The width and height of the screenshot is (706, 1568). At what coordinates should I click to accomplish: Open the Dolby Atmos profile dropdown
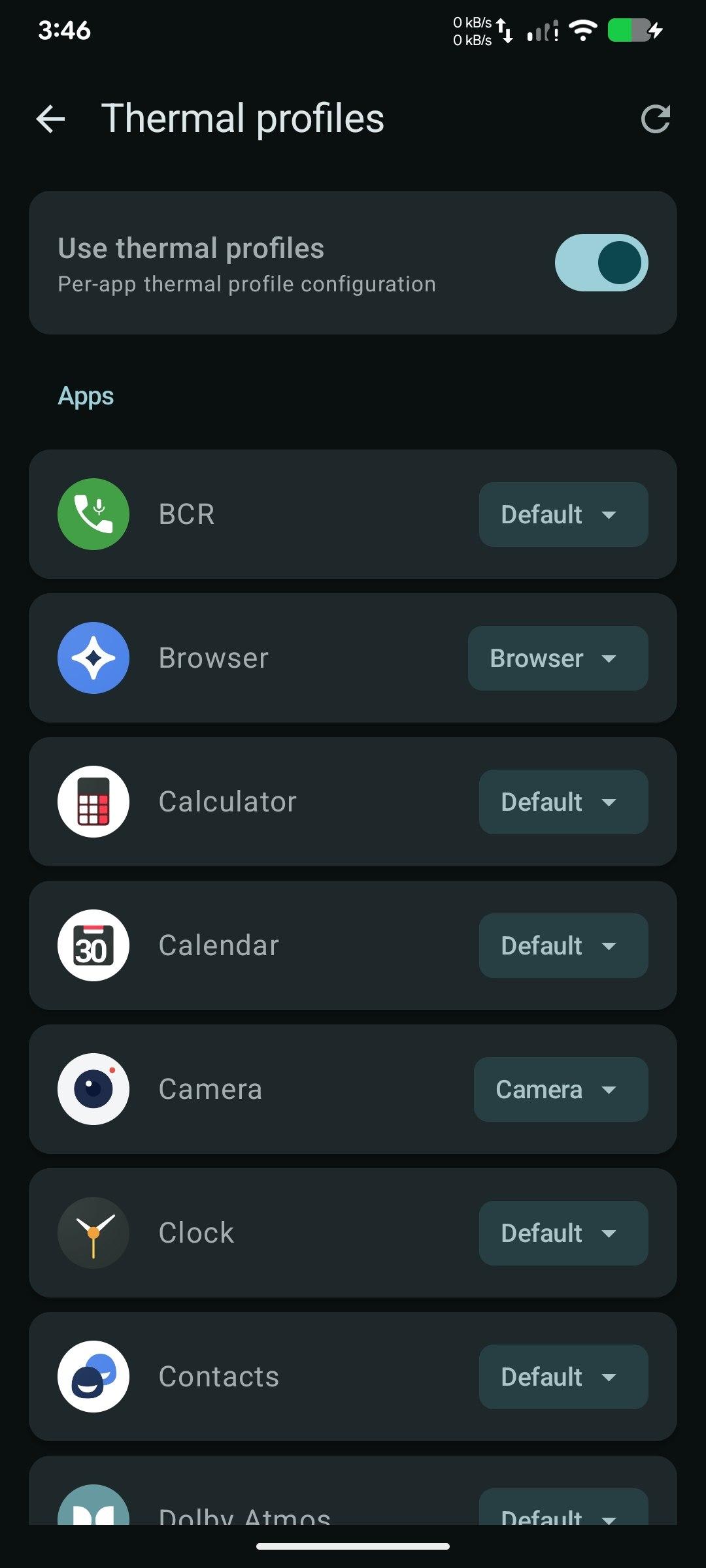tap(563, 1511)
